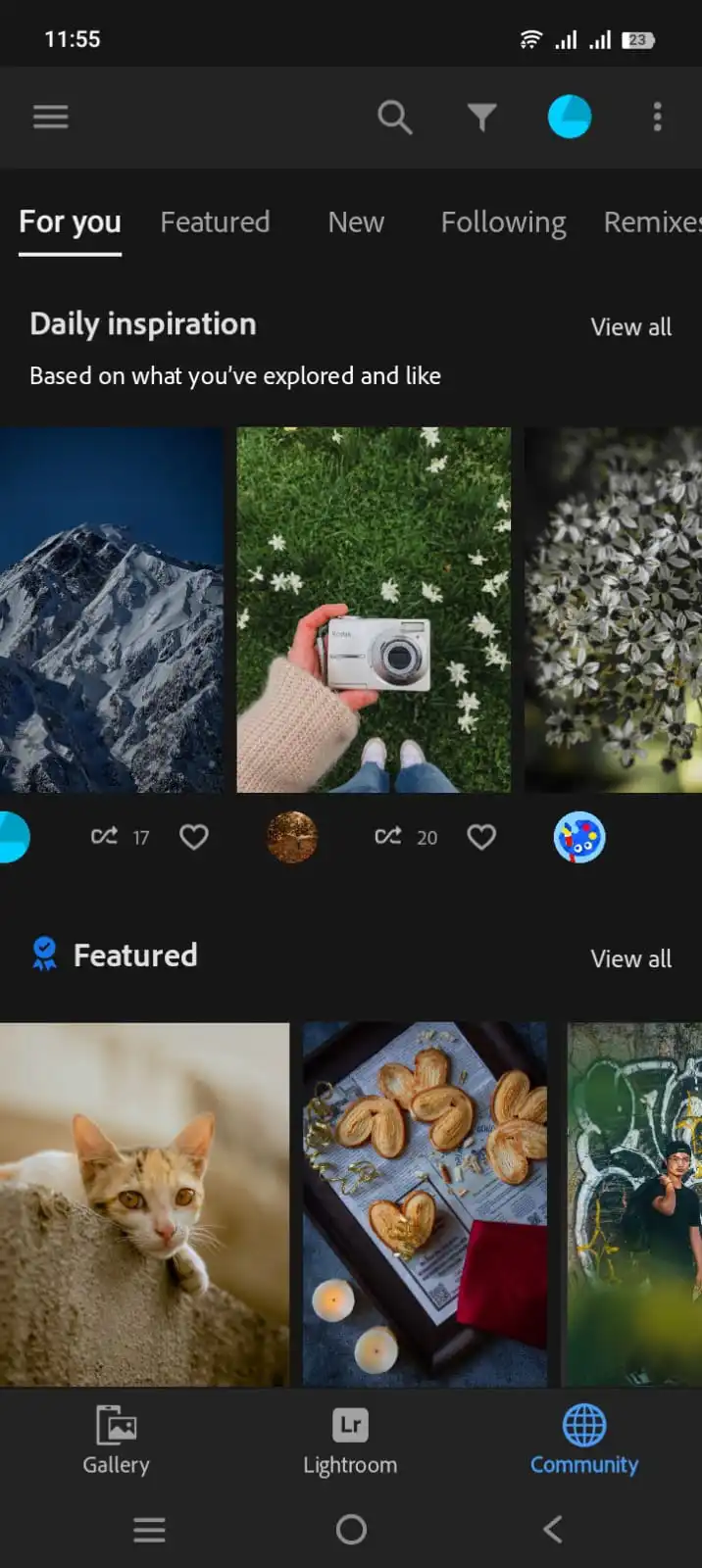Image resolution: width=702 pixels, height=1568 pixels.
Task: Open the snowy mountain photo
Action: coord(111,610)
